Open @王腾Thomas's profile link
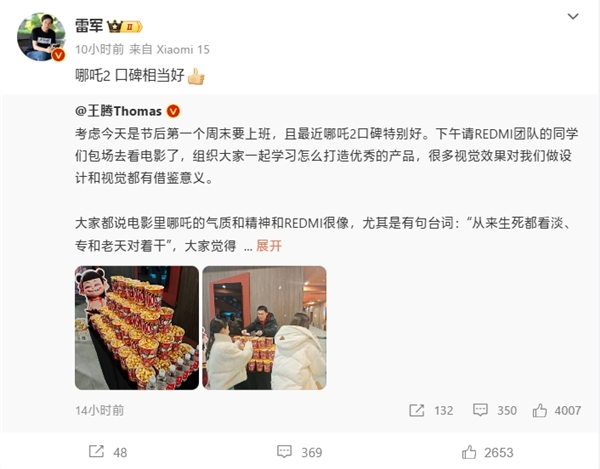The height and width of the screenshot is (469, 600). (x=119, y=110)
